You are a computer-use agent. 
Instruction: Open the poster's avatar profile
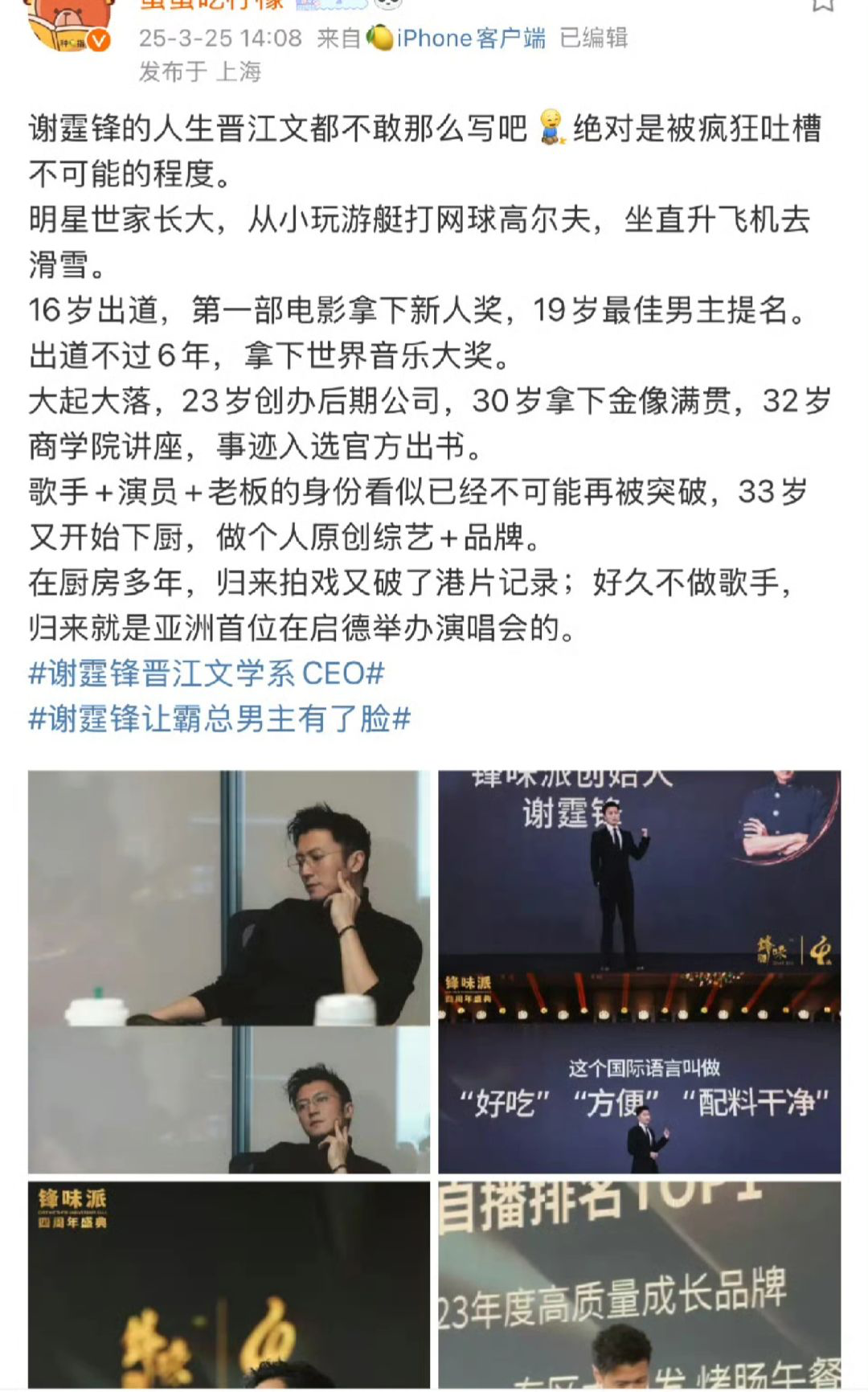coord(68,23)
